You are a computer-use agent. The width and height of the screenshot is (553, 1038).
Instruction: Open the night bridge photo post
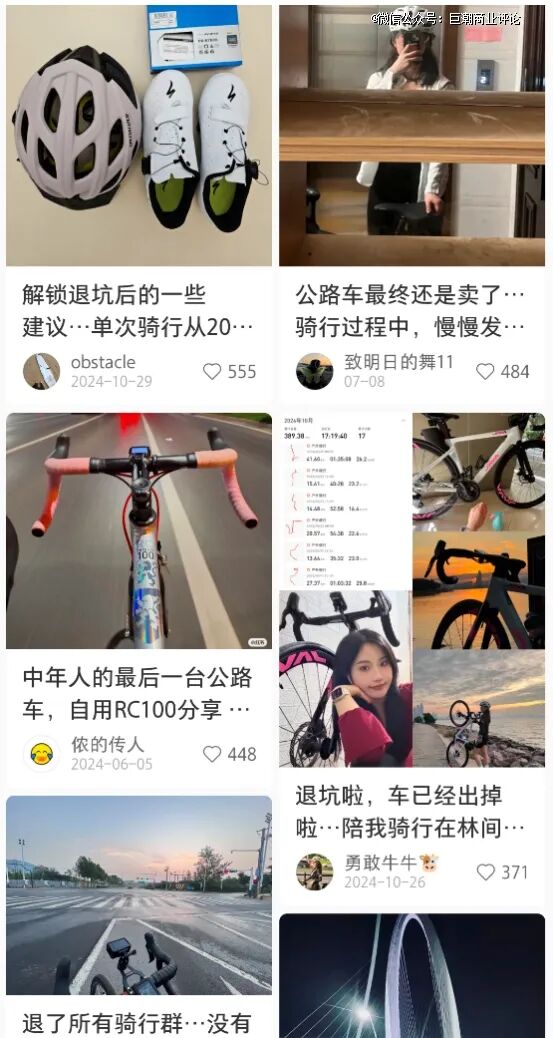(x=412, y=976)
